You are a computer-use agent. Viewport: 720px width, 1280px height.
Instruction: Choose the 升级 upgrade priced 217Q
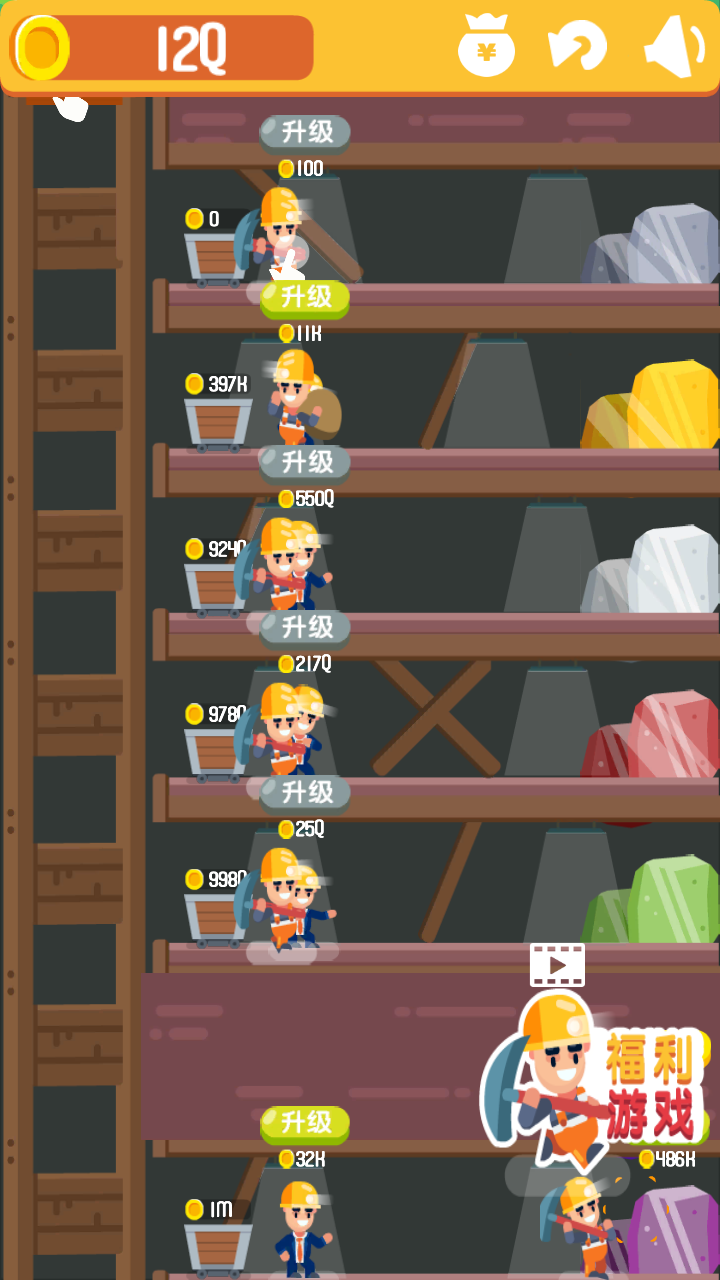coord(305,627)
